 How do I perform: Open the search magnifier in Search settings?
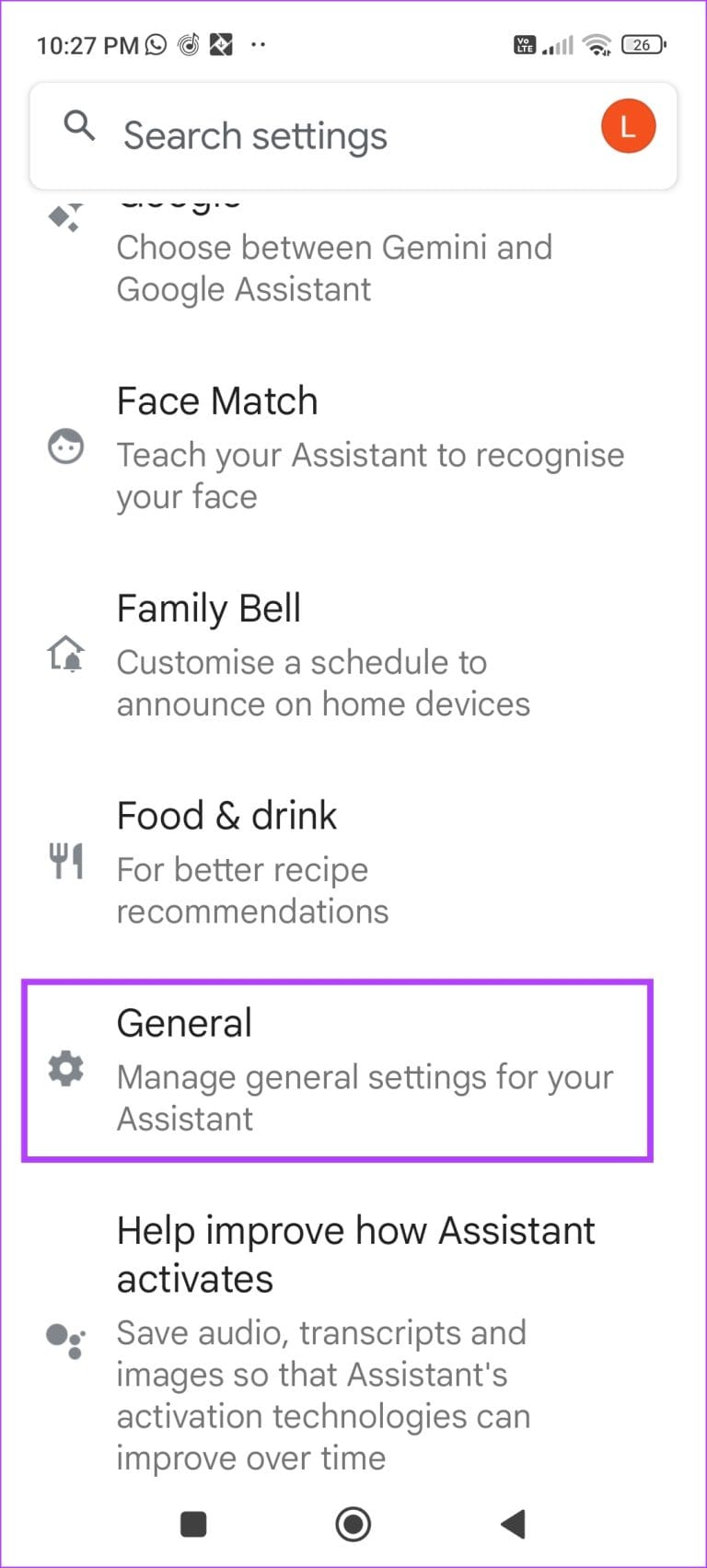tap(79, 127)
